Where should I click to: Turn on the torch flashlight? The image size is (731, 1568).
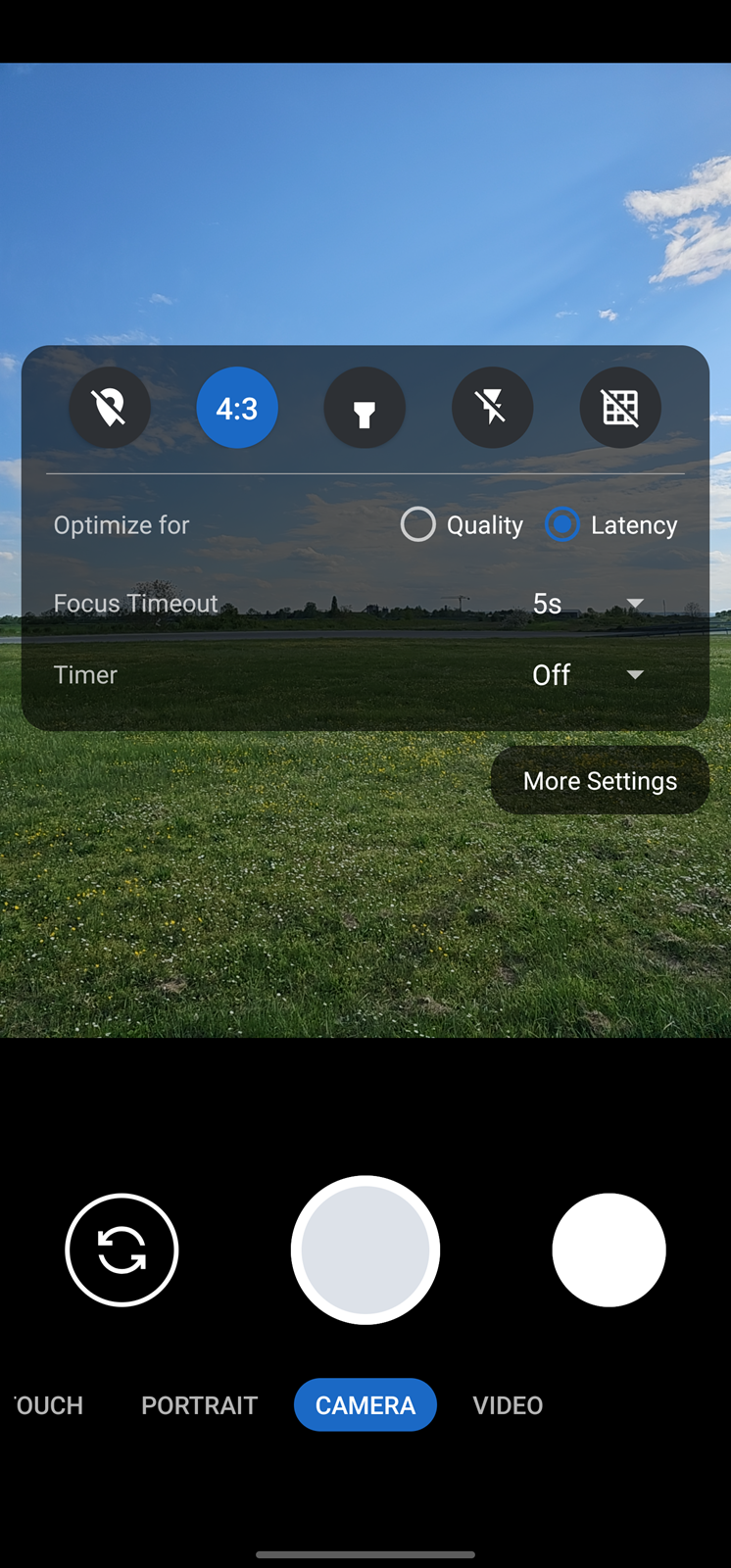coord(365,408)
